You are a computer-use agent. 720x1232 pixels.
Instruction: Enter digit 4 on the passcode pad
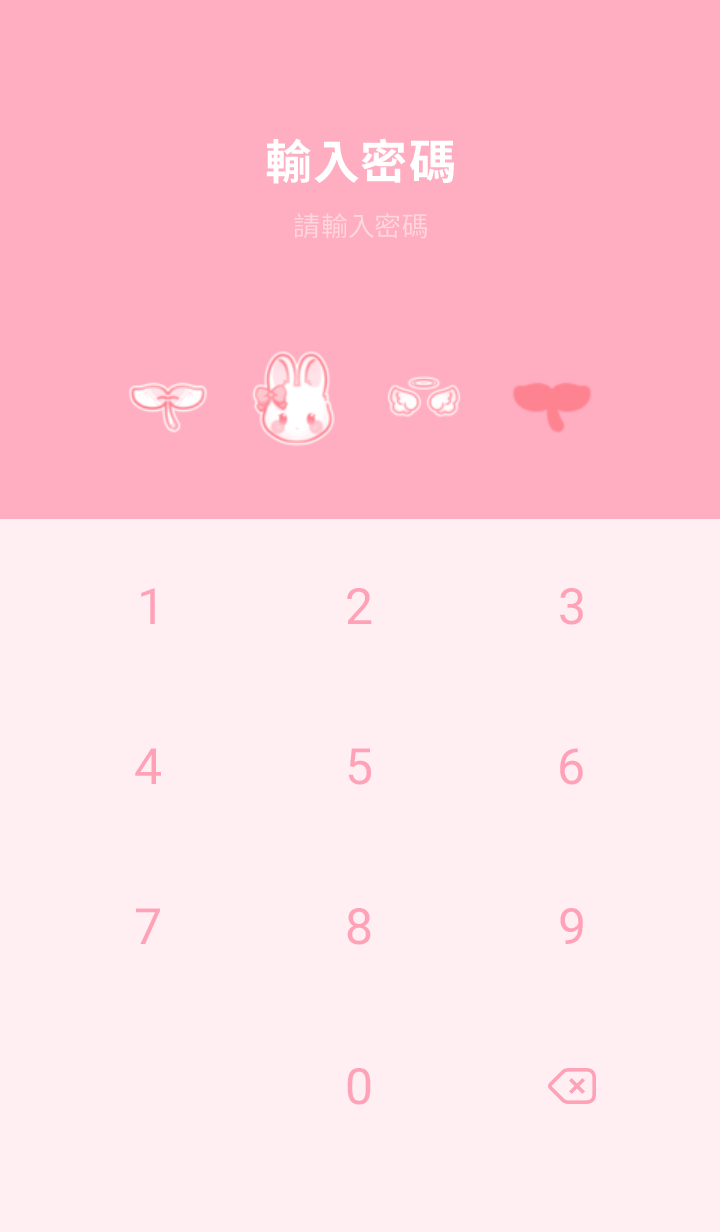point(148,767)
